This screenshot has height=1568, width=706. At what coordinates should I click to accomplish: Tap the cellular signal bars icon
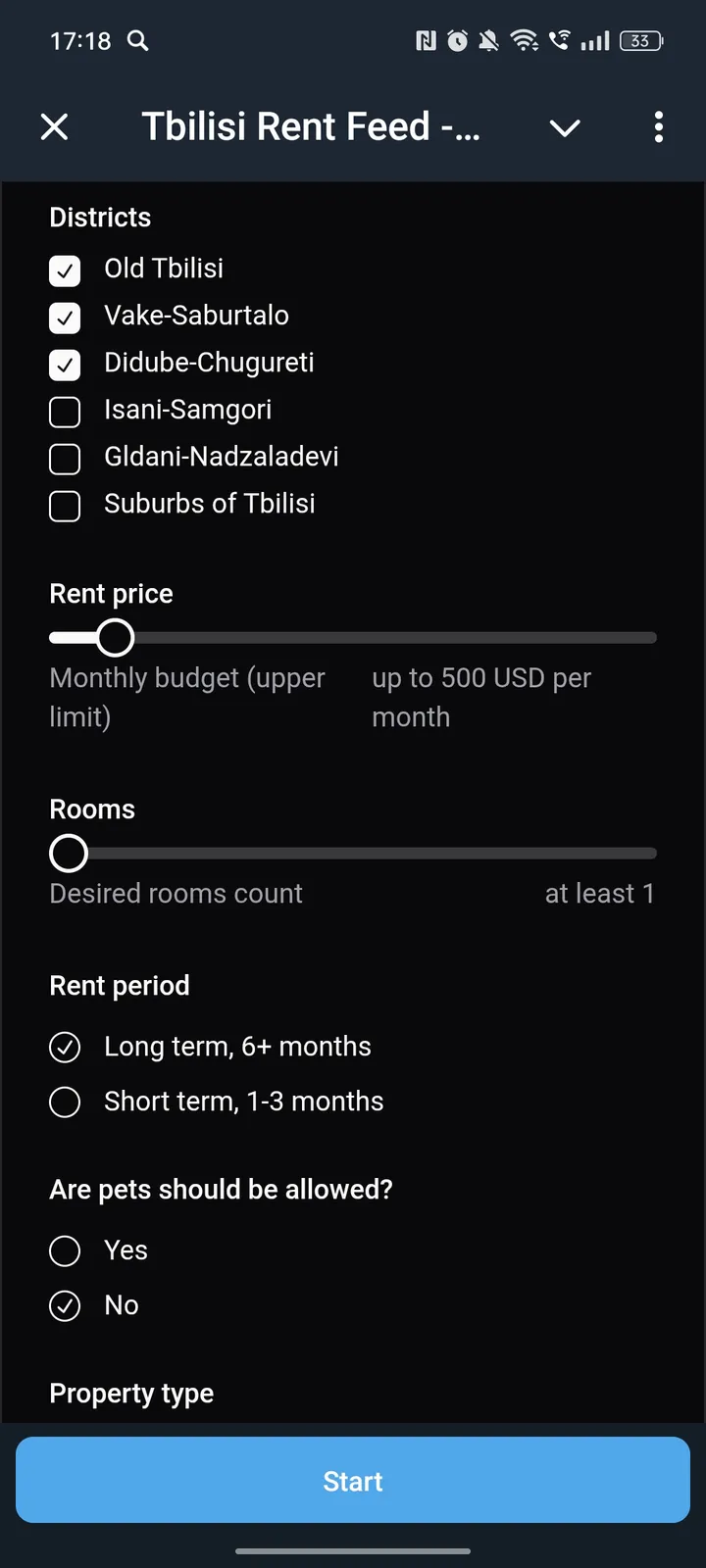point(593,41)
